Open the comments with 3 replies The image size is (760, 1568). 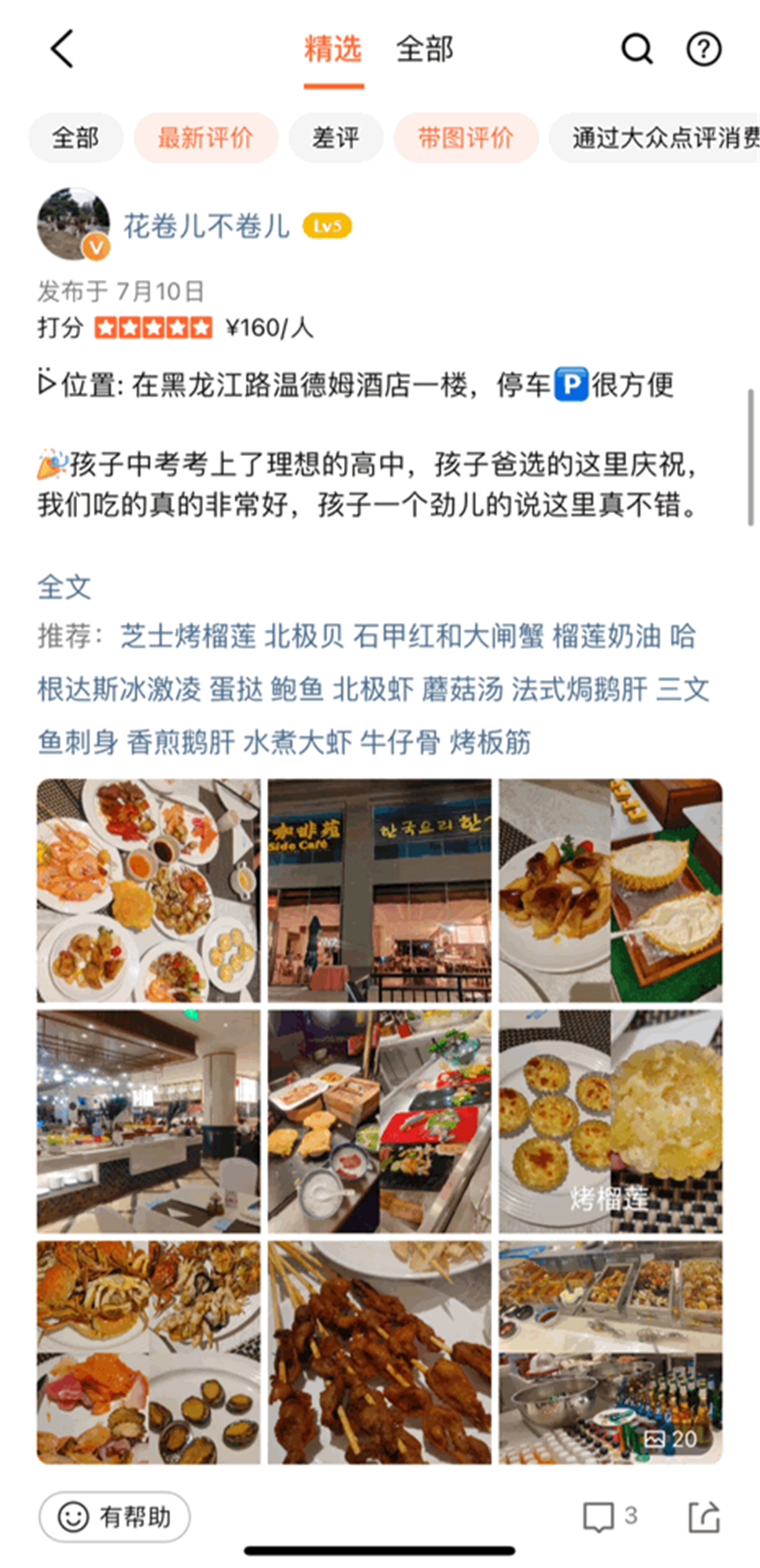point(609,1517)
